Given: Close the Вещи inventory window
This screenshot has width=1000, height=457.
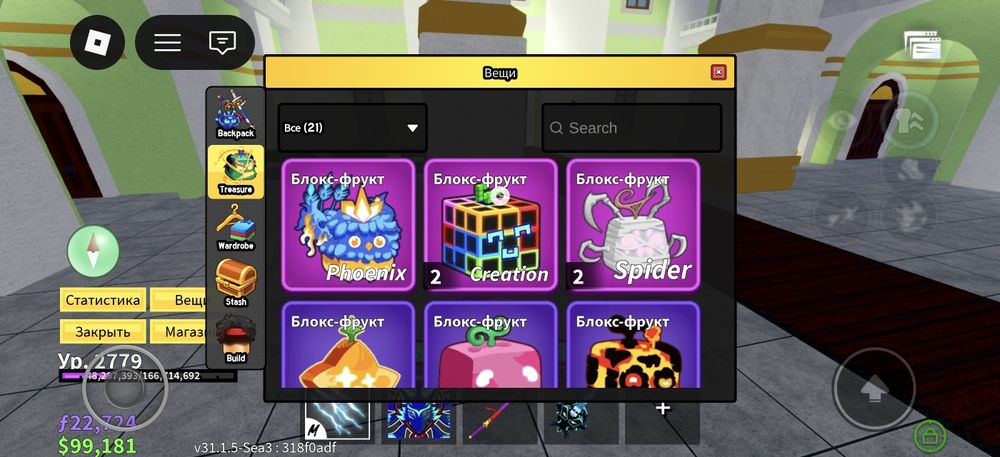Looking at the screenshot, I should click(718, 72).
